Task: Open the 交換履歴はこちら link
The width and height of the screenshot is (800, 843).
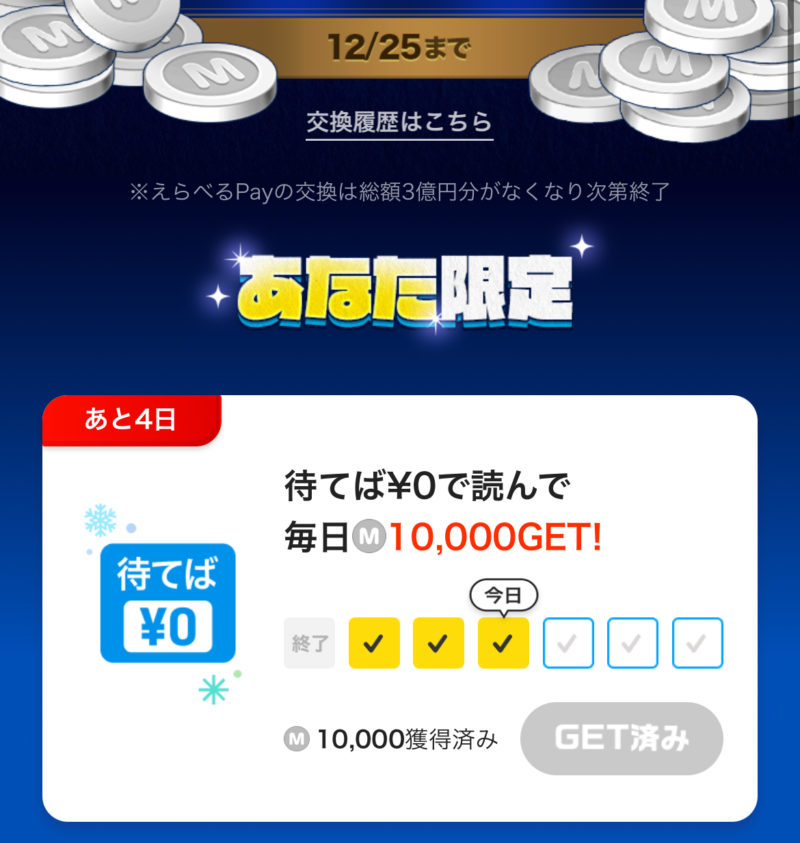Action: pos(400,123)
